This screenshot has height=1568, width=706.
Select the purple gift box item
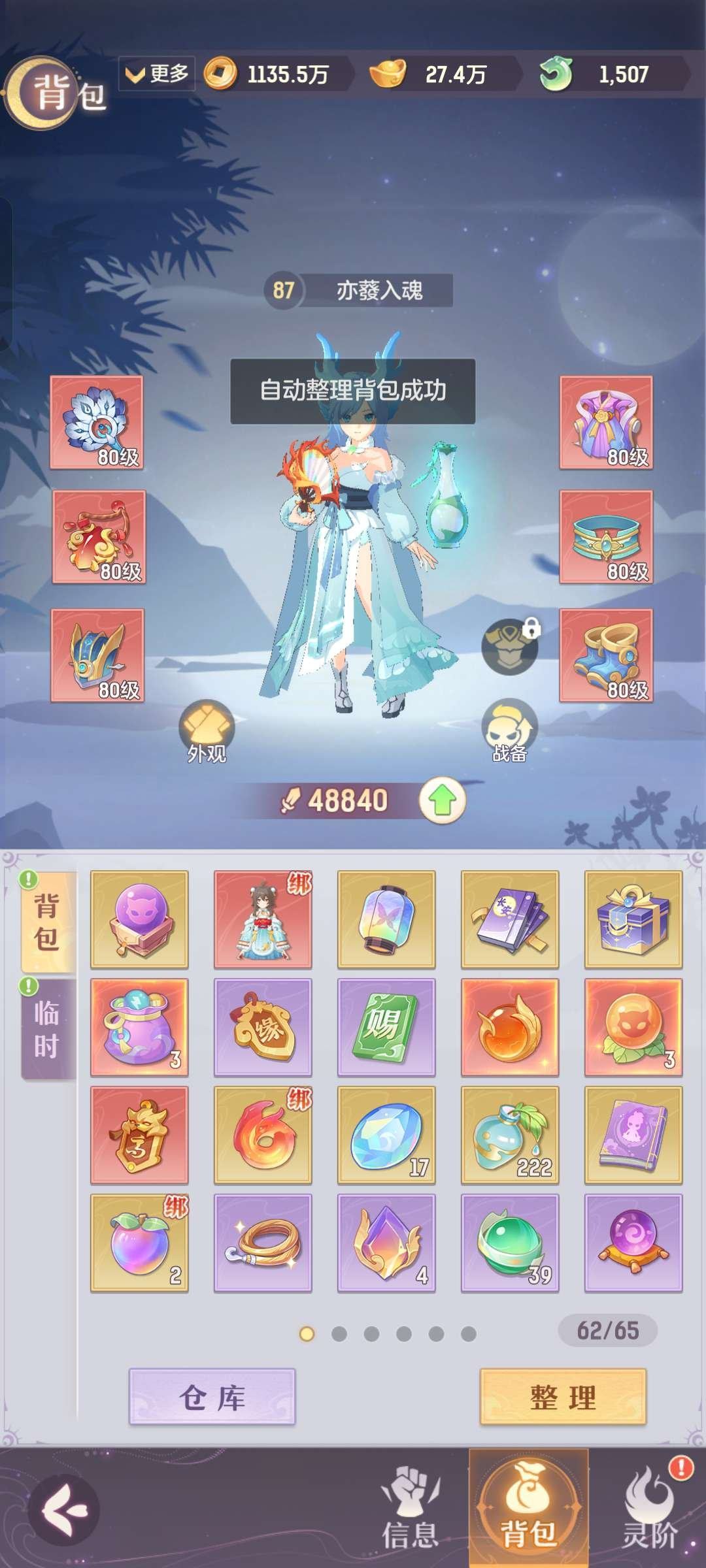[633, 919]
